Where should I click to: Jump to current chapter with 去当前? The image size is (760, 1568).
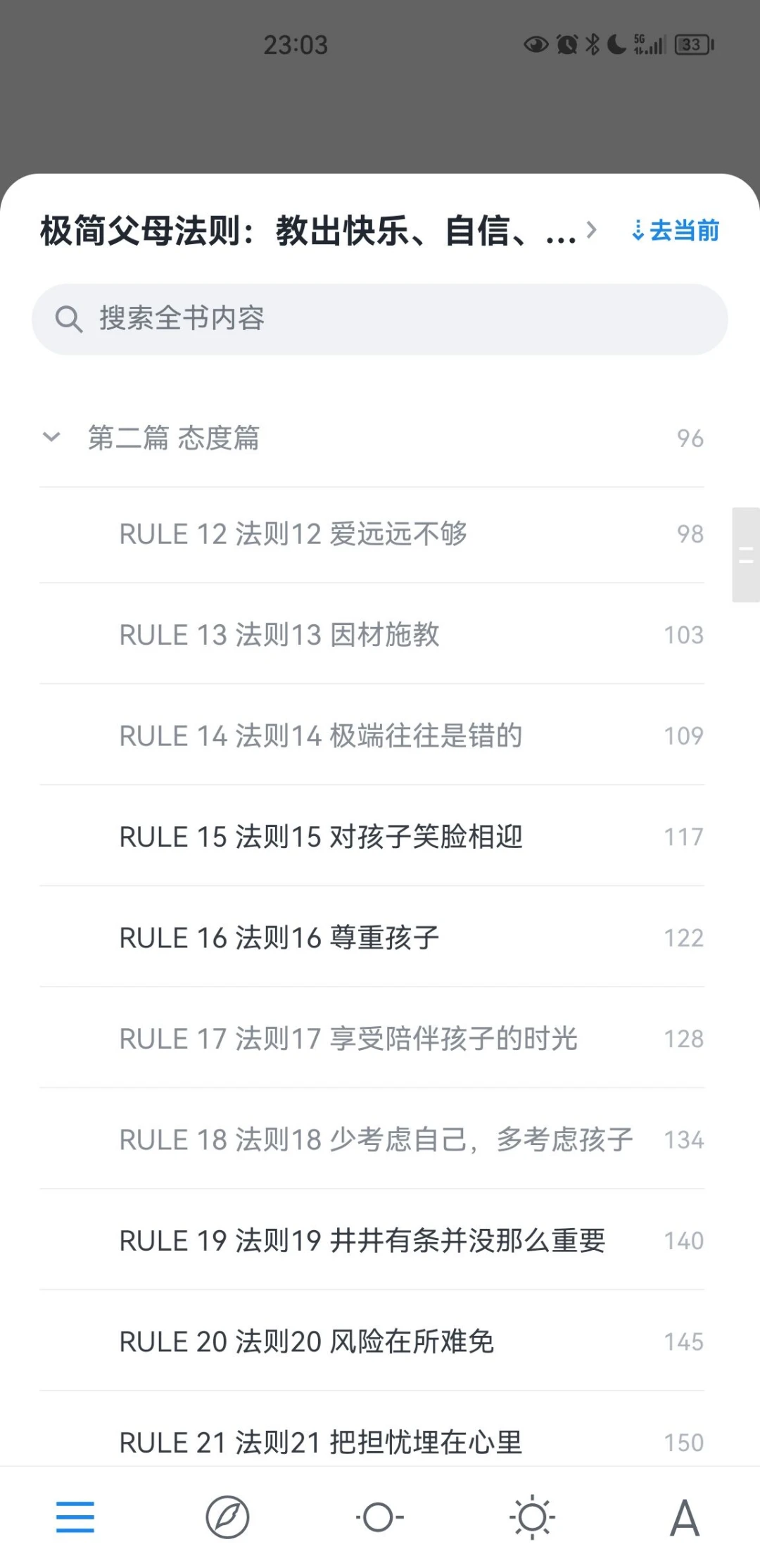676,230
